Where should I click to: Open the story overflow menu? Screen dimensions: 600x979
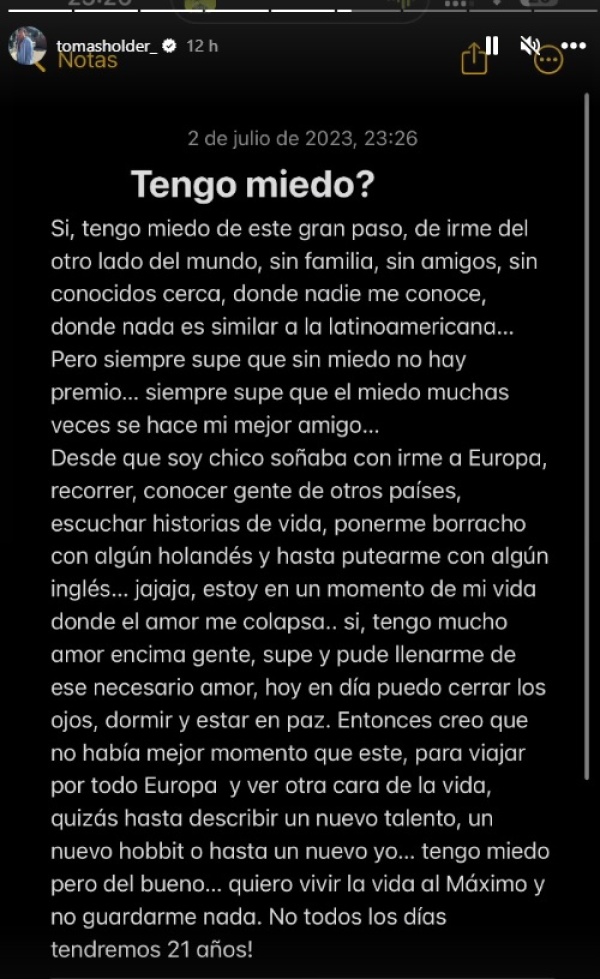point(573,46)
